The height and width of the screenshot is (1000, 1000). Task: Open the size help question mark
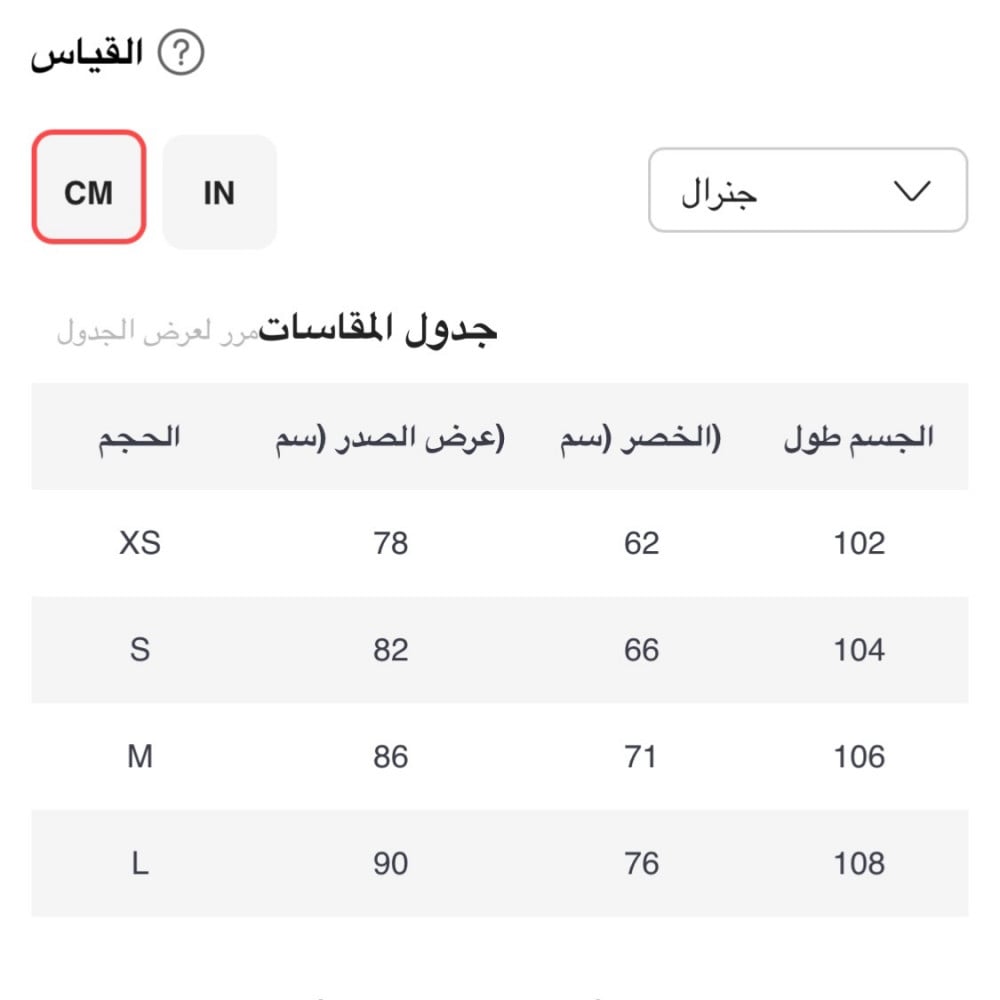[181, 53]
